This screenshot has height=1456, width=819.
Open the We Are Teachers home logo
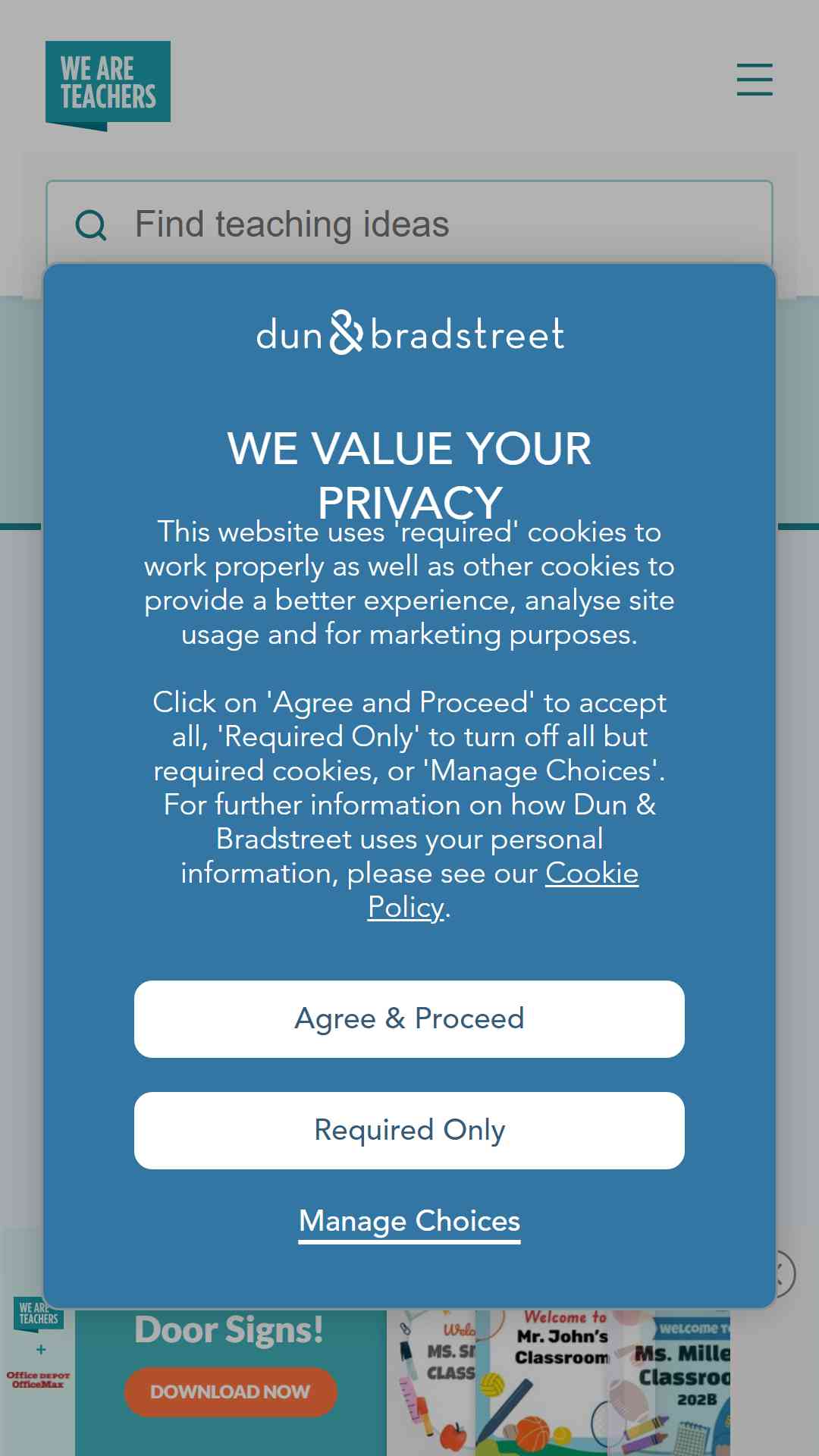click(x=108, y=85)
